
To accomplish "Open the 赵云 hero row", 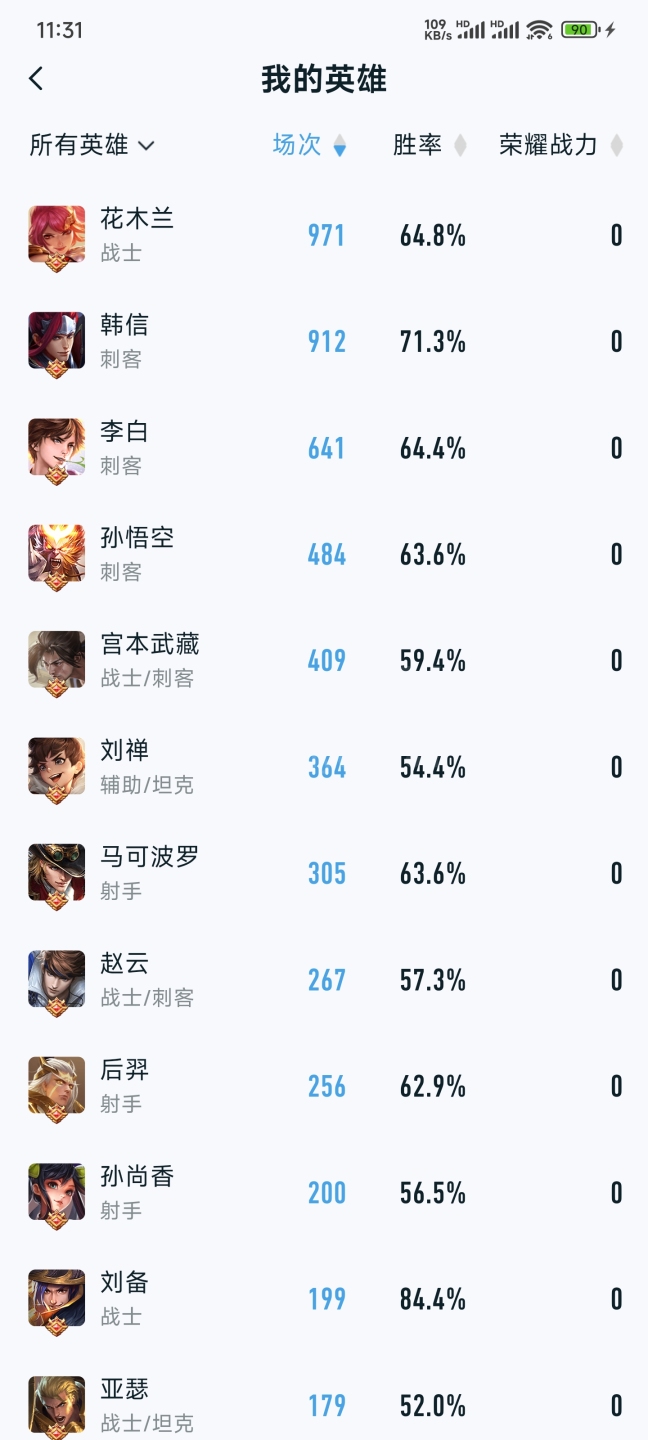I will 324,980.
